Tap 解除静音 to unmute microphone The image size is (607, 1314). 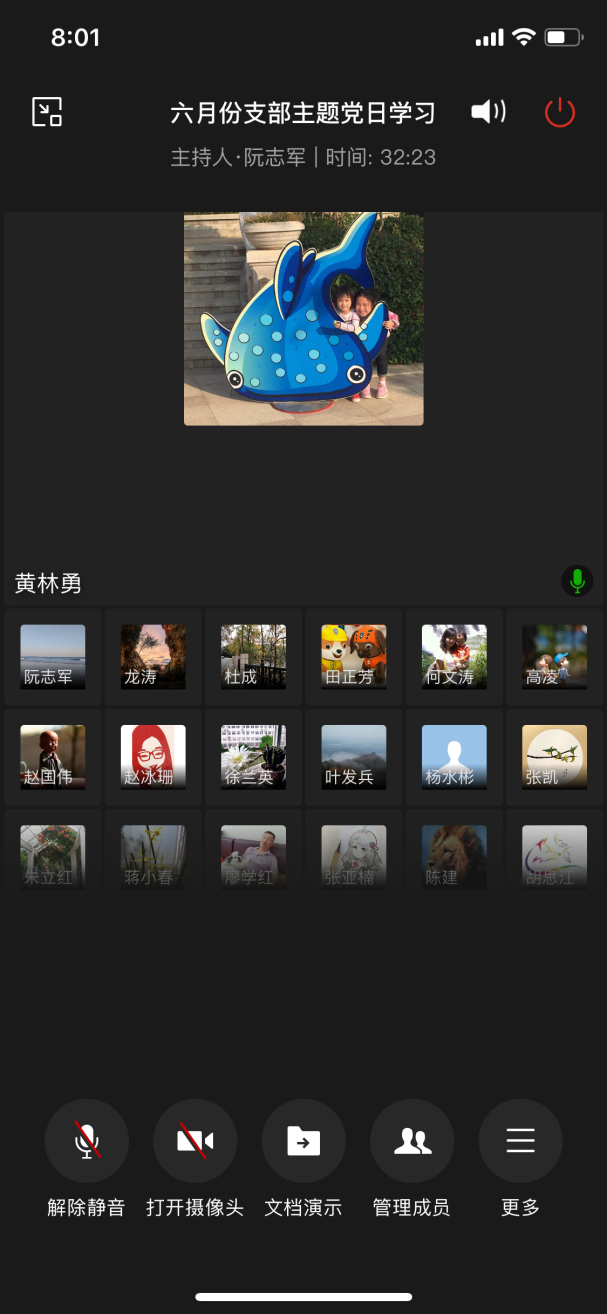click(x=87, y=1141)
